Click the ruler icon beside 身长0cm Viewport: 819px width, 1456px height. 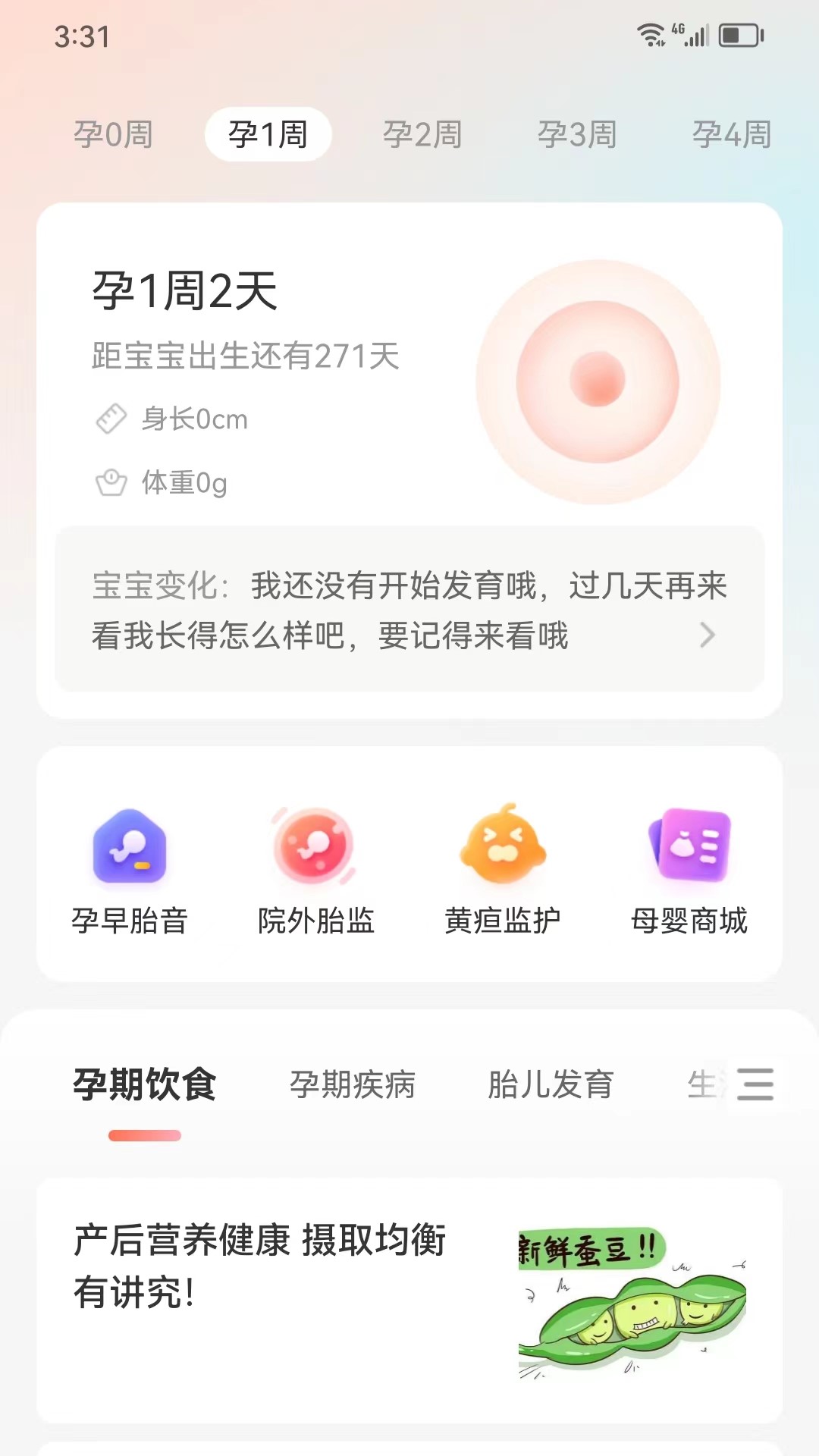tap(111, 419)
